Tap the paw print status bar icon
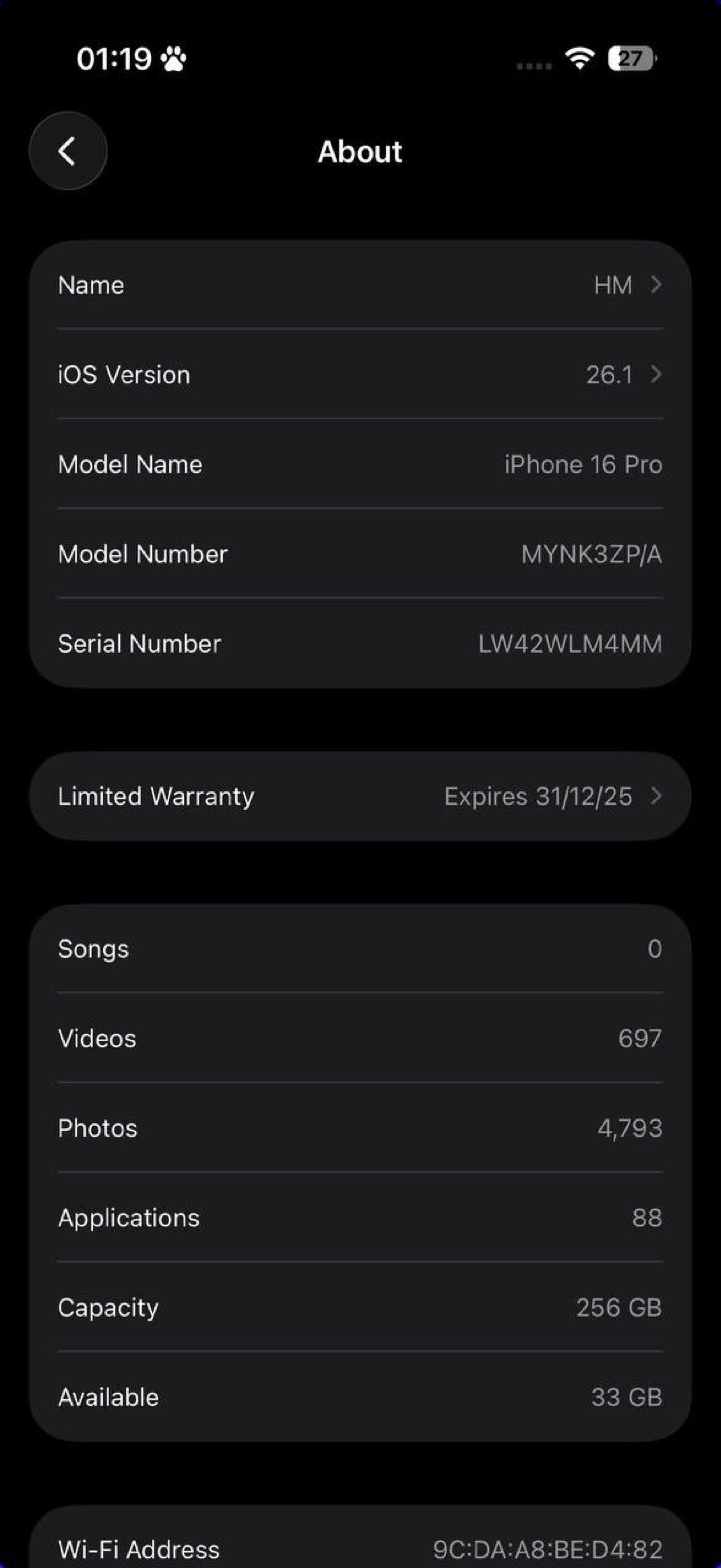The width and height of the screenshot is (721, 1568). pyautogui.click(x=172, y=59)
